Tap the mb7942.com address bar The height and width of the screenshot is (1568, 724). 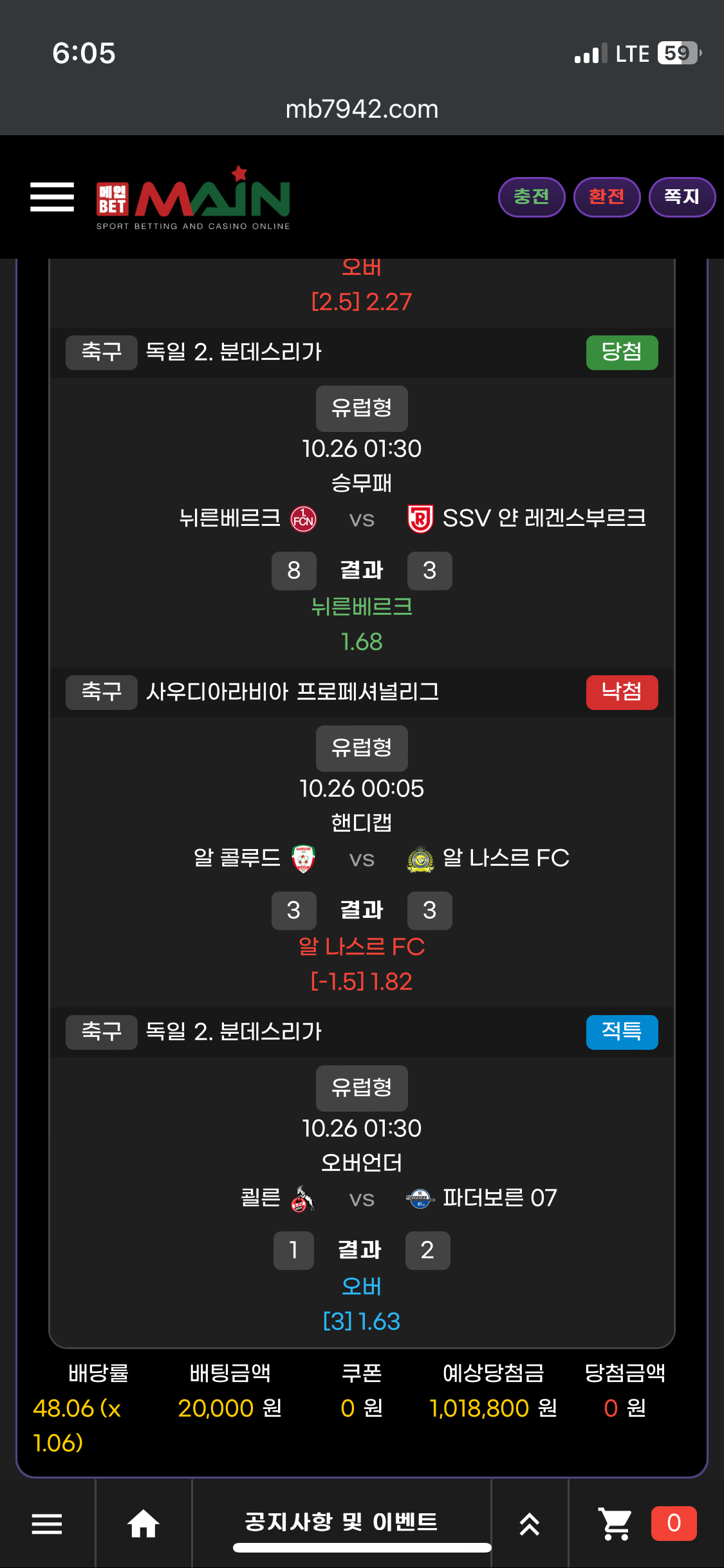pyautogui.click(x=362, y=109)
